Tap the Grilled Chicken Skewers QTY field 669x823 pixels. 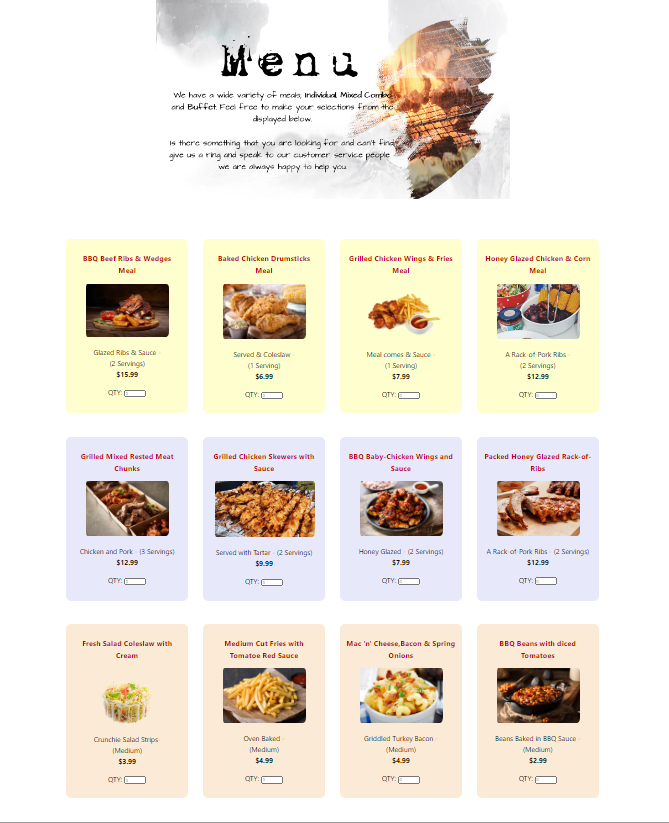pos(272,582)
